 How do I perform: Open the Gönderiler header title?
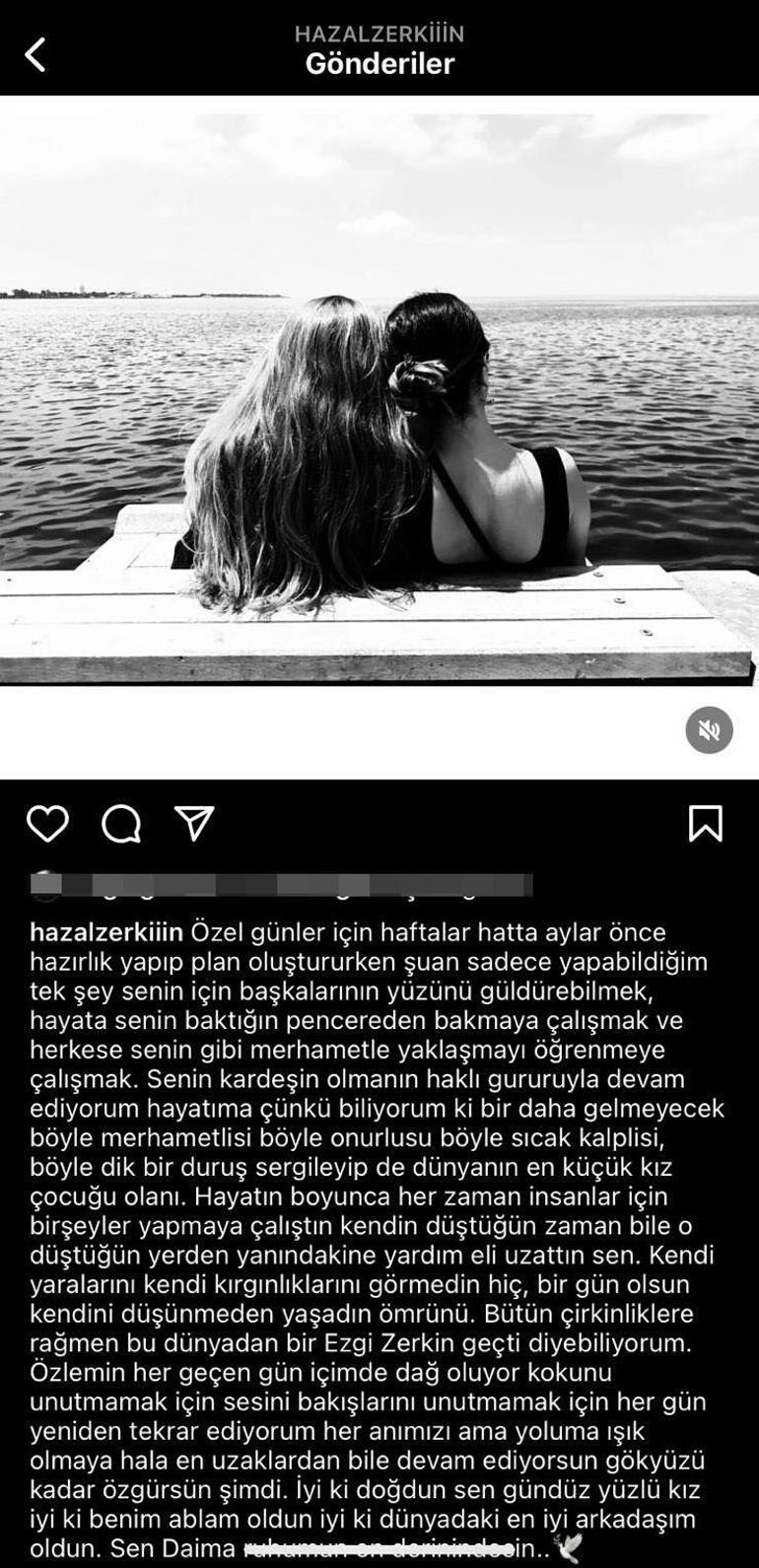[379, 63]
